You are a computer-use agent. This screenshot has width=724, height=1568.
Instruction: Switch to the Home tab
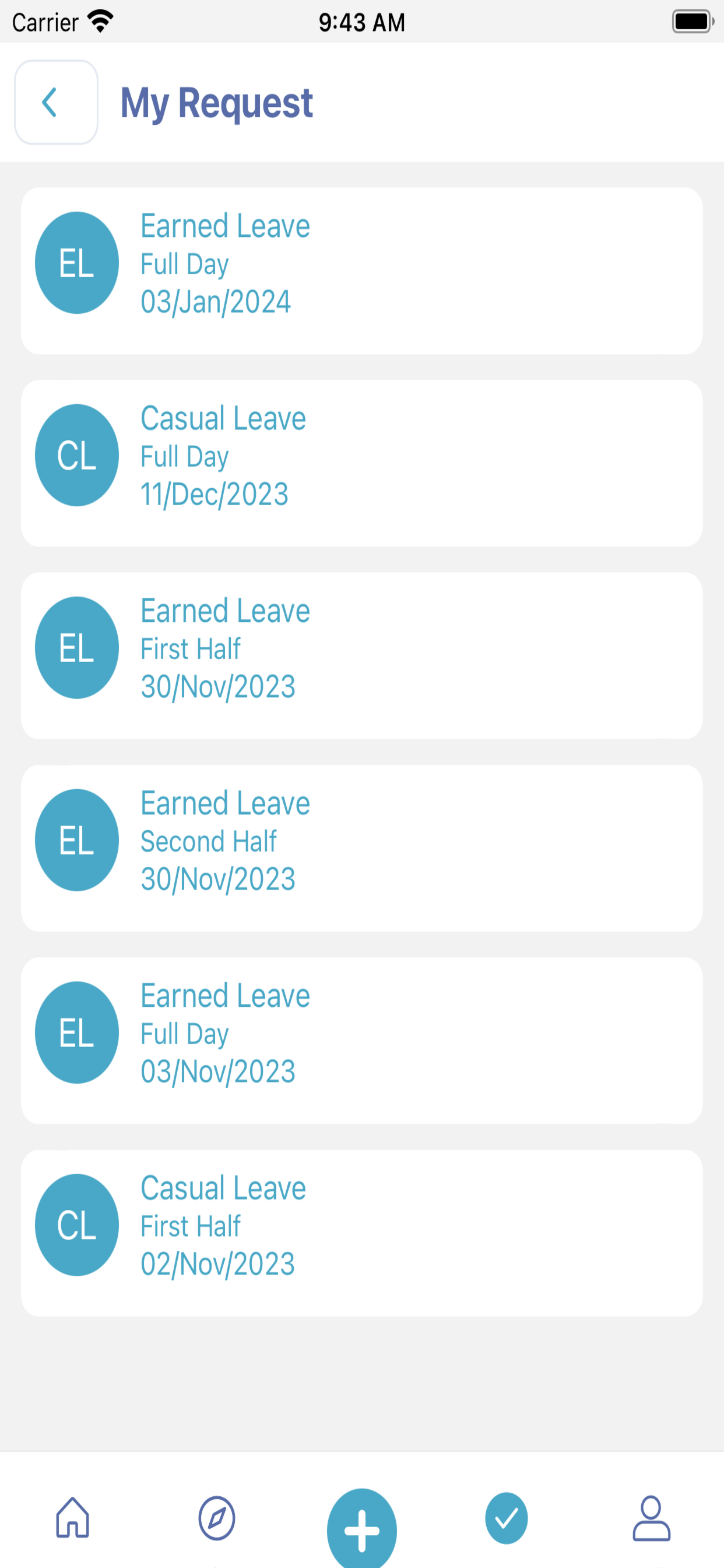(x=72, y=1518)
